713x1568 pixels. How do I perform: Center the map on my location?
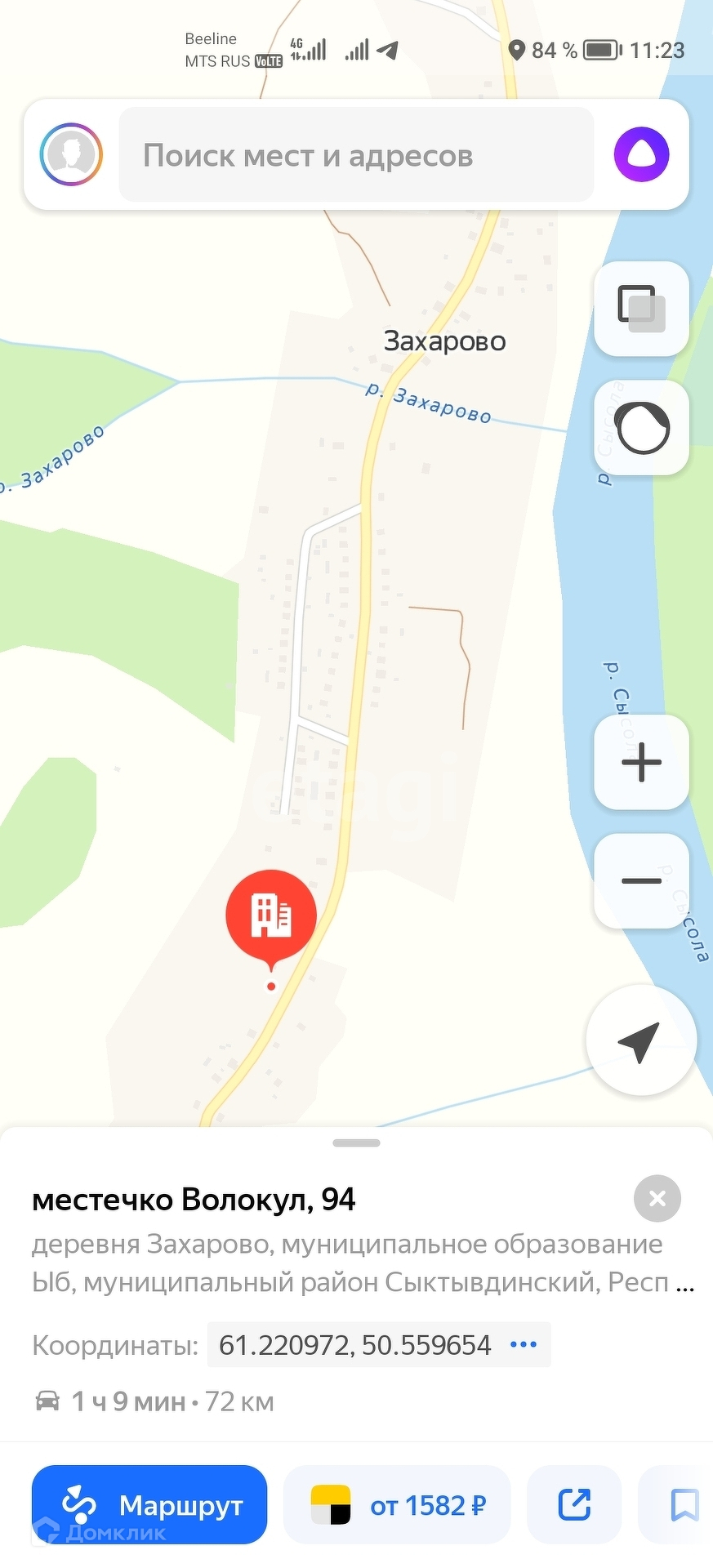pyautogui.click(x=641, y=1040)
